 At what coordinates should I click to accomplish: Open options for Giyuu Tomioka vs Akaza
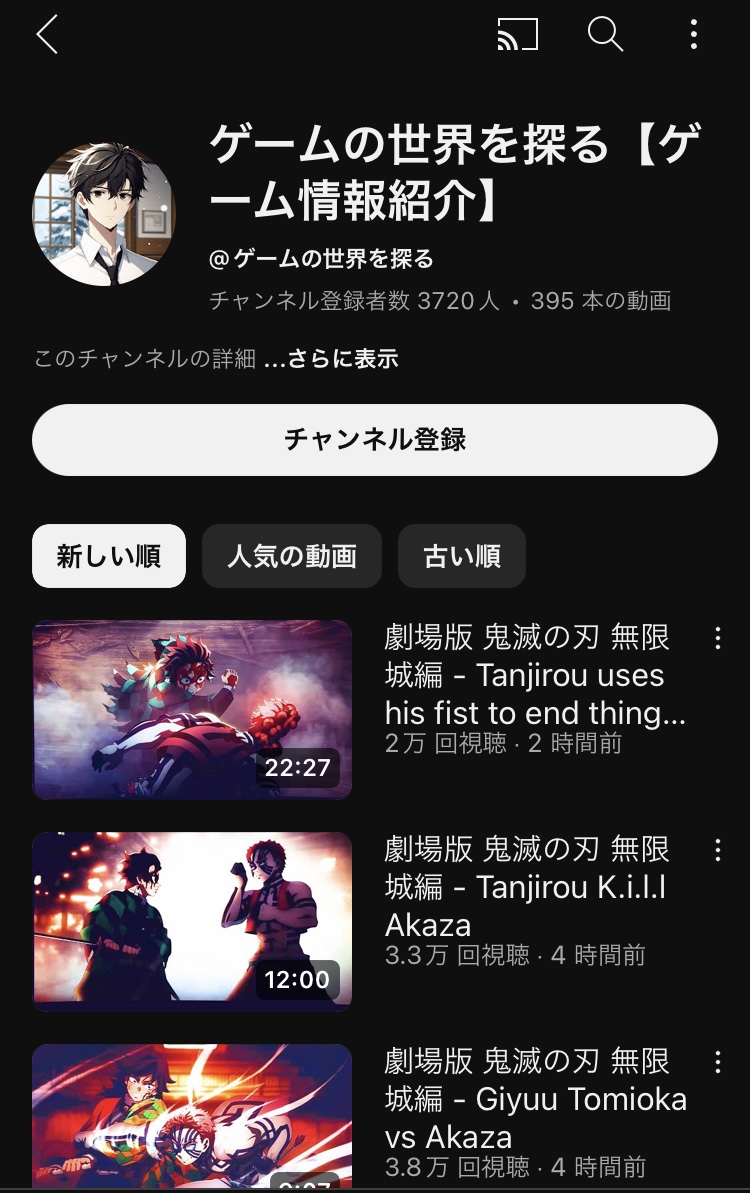[717, 1062]
